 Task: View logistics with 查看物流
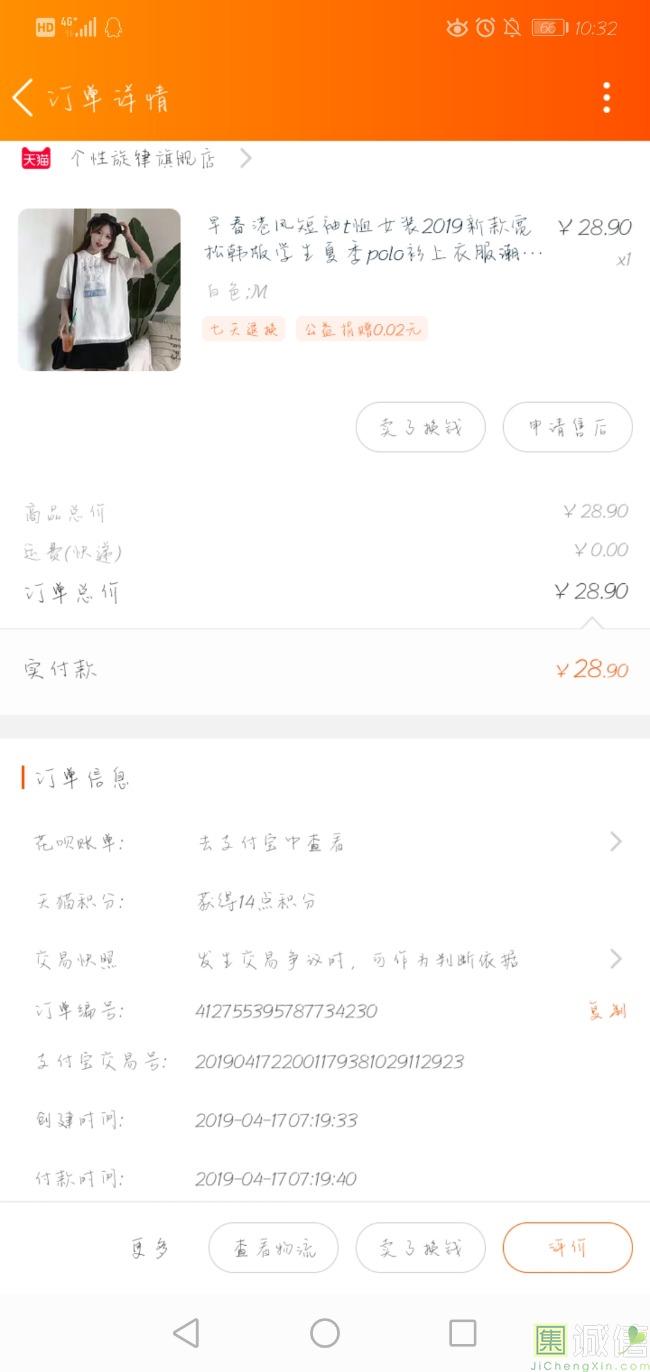coord(273,1248)
